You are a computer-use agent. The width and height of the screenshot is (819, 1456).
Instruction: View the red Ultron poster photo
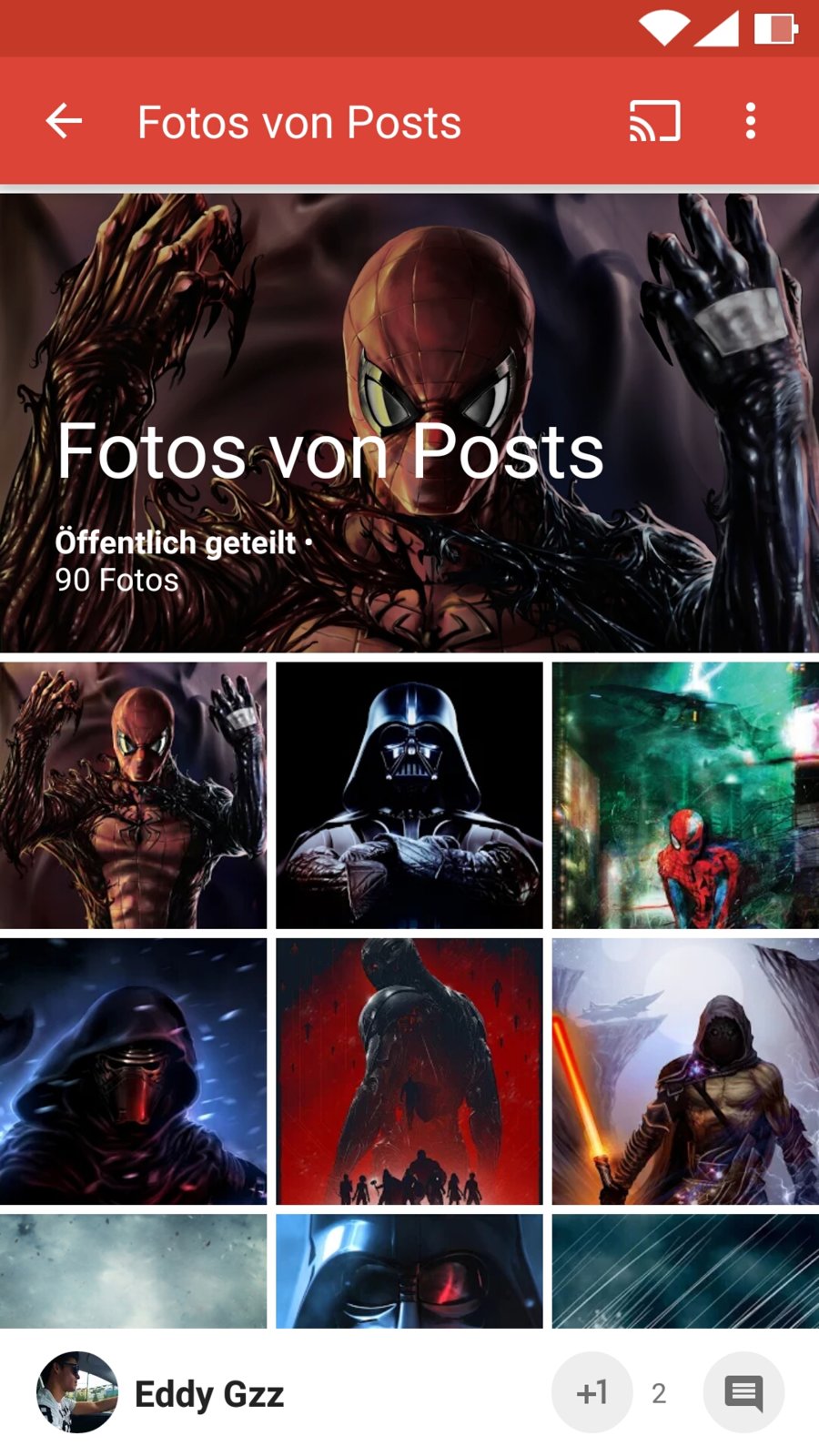[409, 1071]
